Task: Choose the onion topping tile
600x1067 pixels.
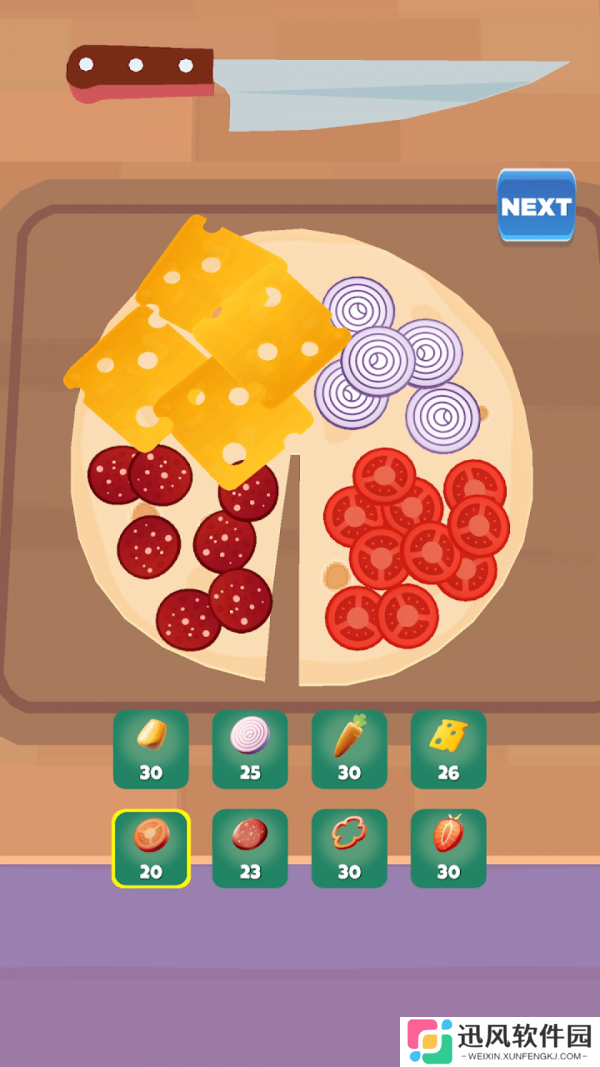Action: 250,748
